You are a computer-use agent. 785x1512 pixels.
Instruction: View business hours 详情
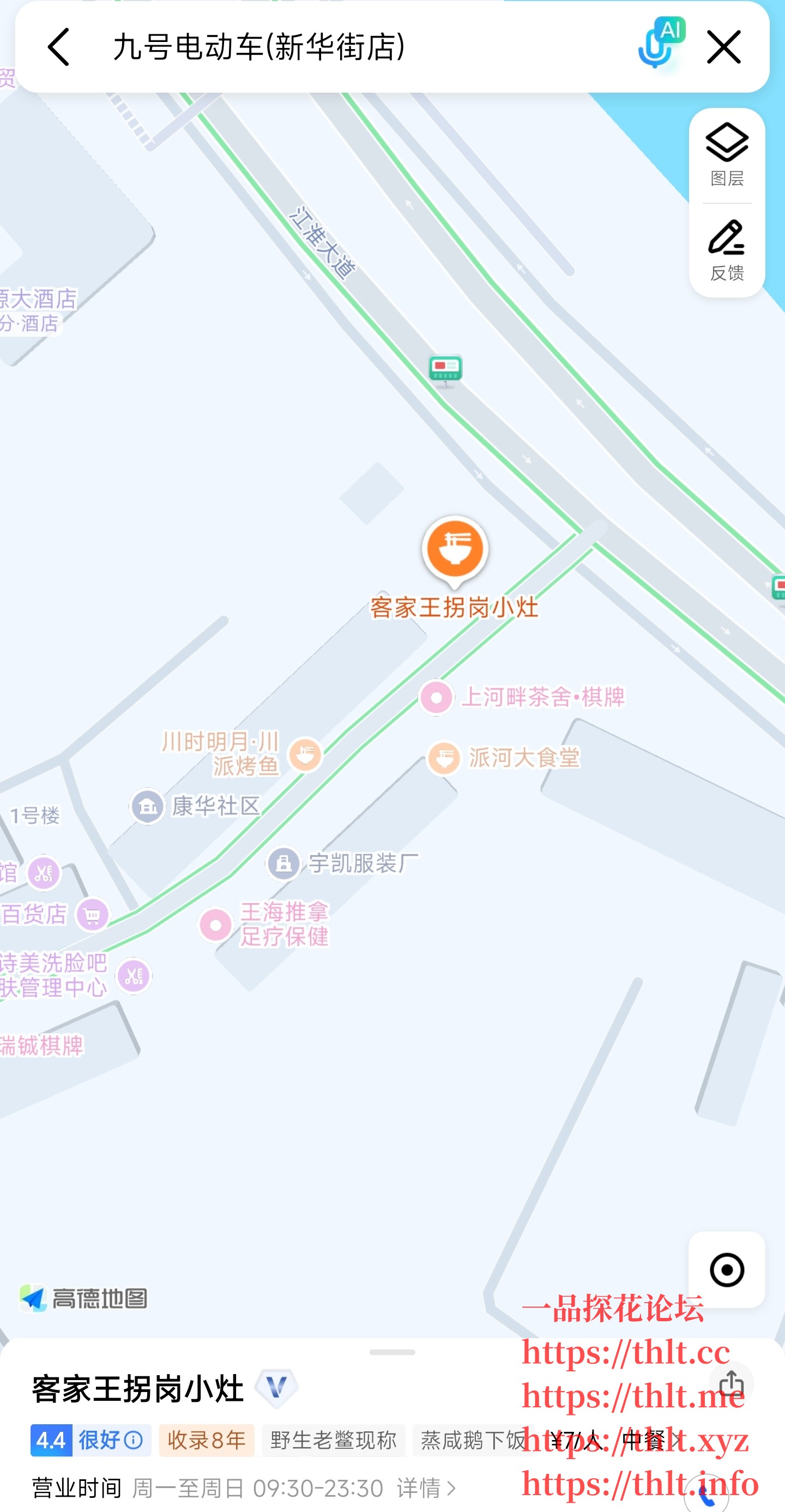426,1489
